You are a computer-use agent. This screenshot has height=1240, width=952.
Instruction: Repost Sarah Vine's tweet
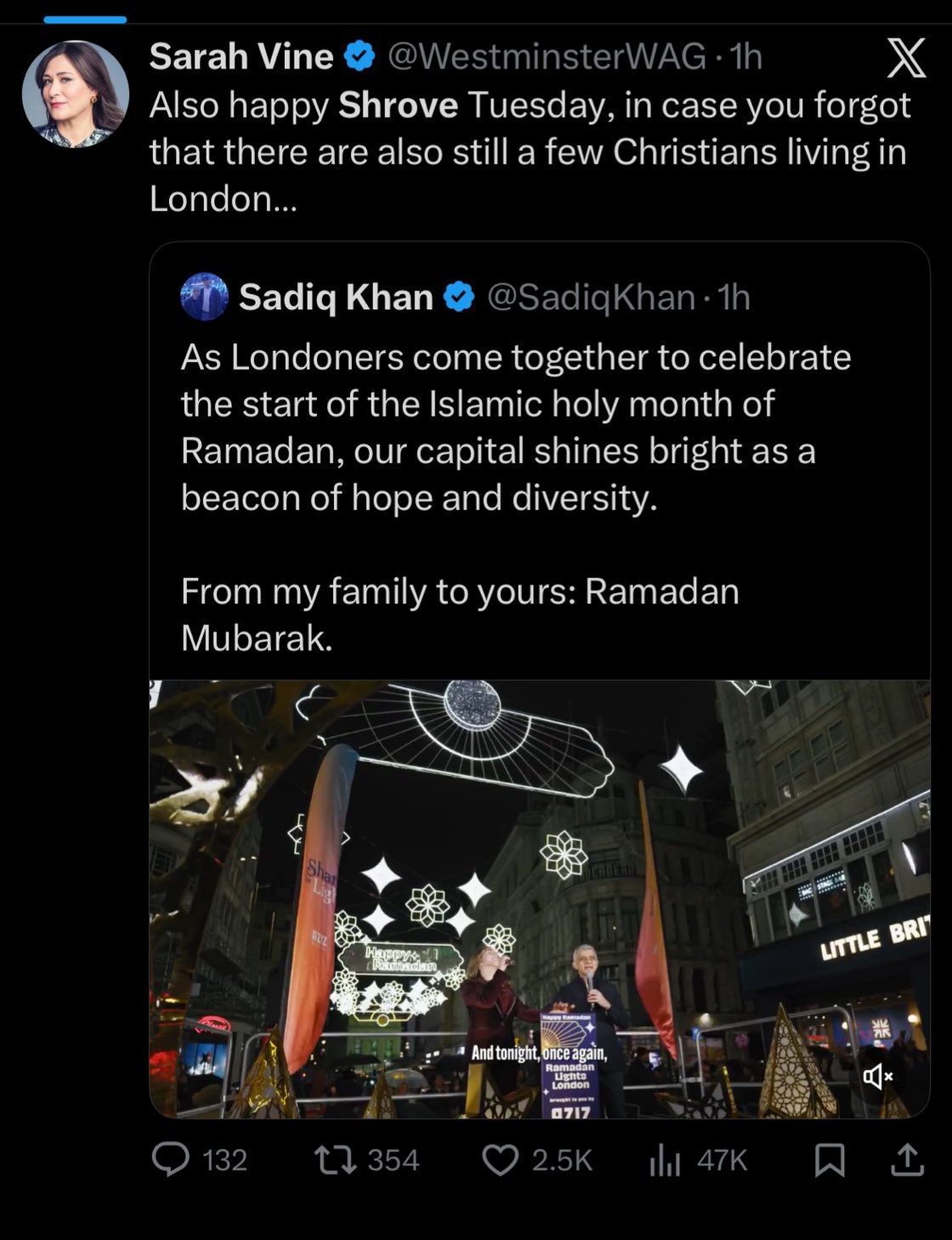[335, 1159]
